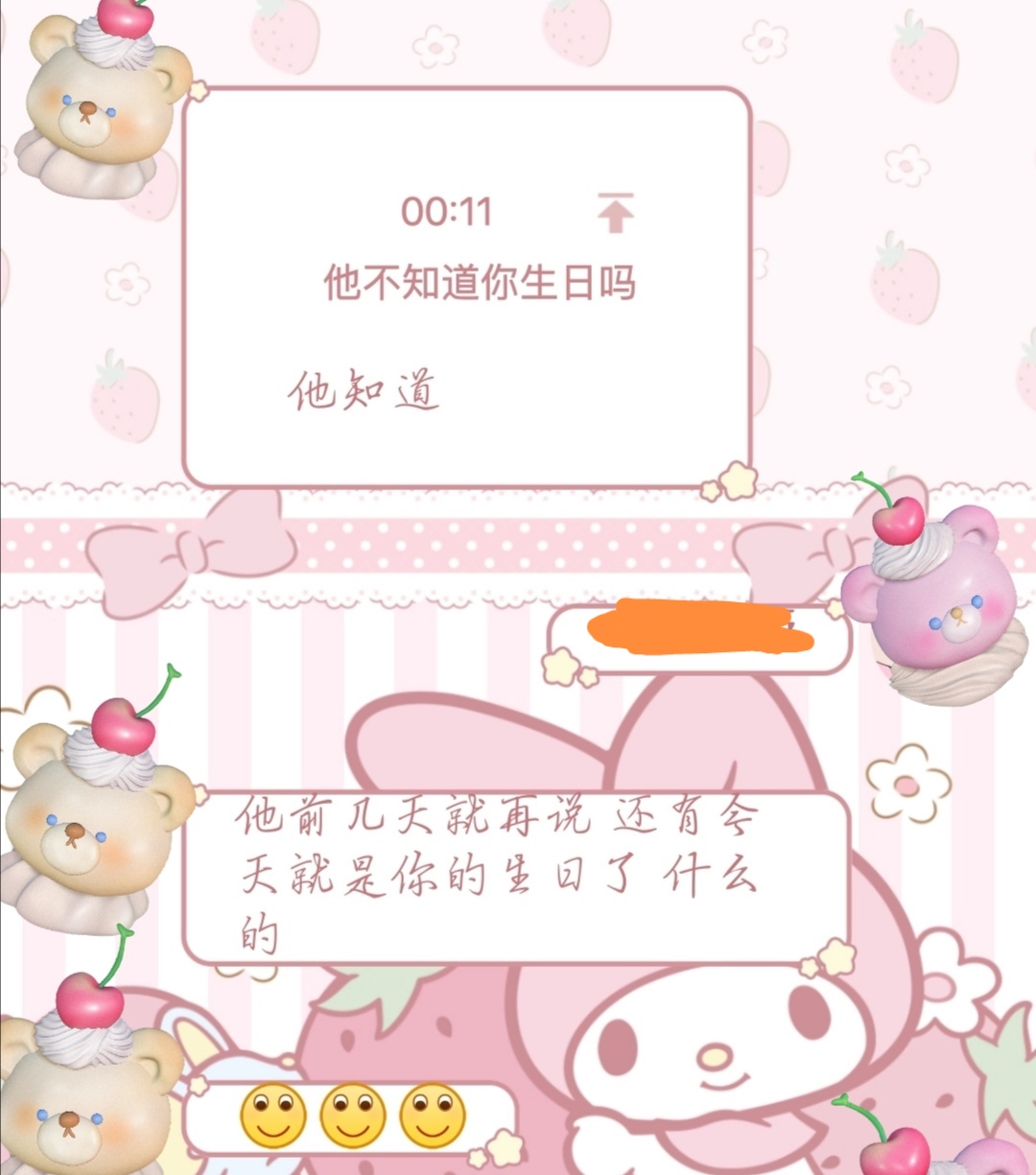Screen dimensions: 1036x1175
Task: Open the beige bear avatar beside 他前几天 message
Action: 91,817
